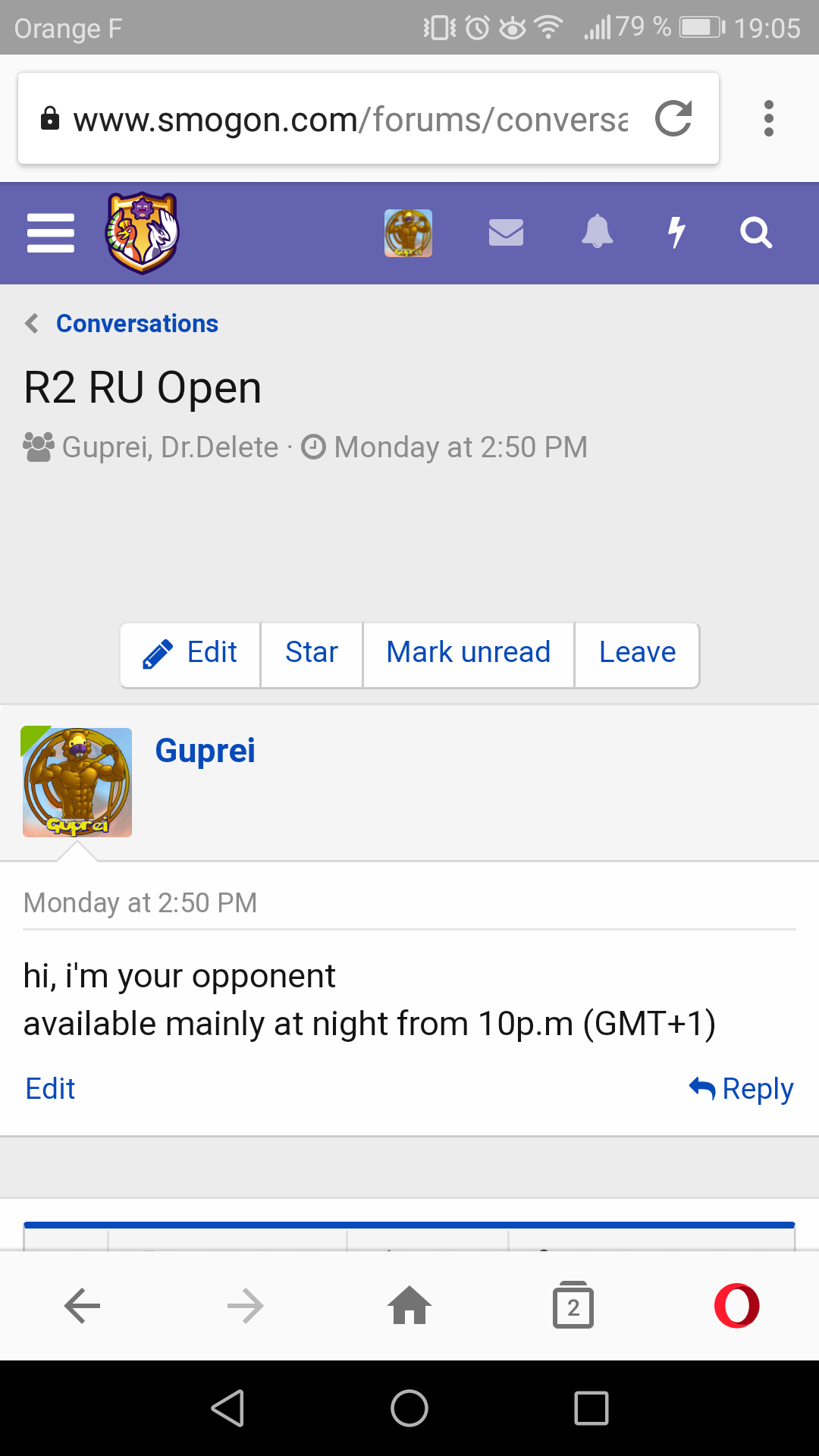Reload the page in browser

point(673,119)
